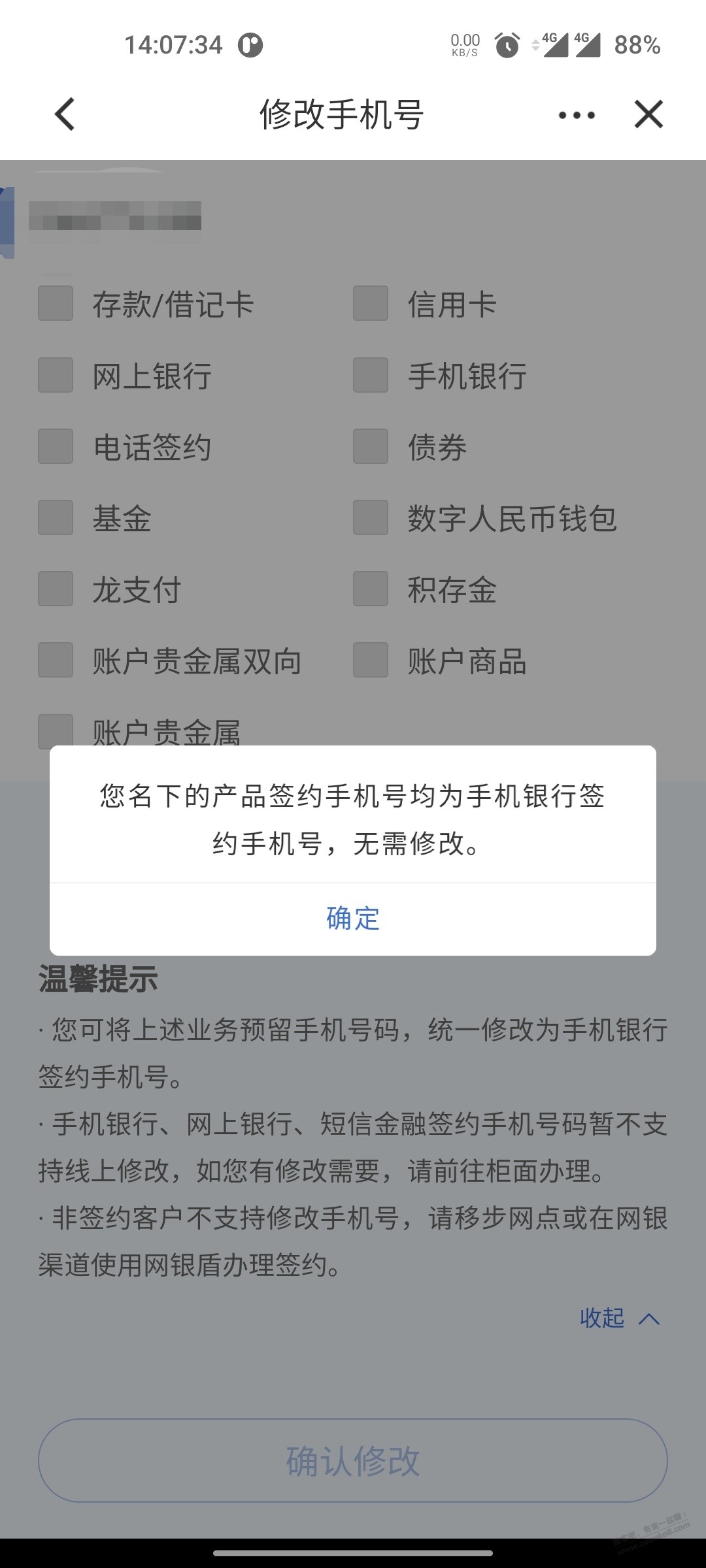
Task: Collapse the tips with 收起
Action: (618, 1318)
